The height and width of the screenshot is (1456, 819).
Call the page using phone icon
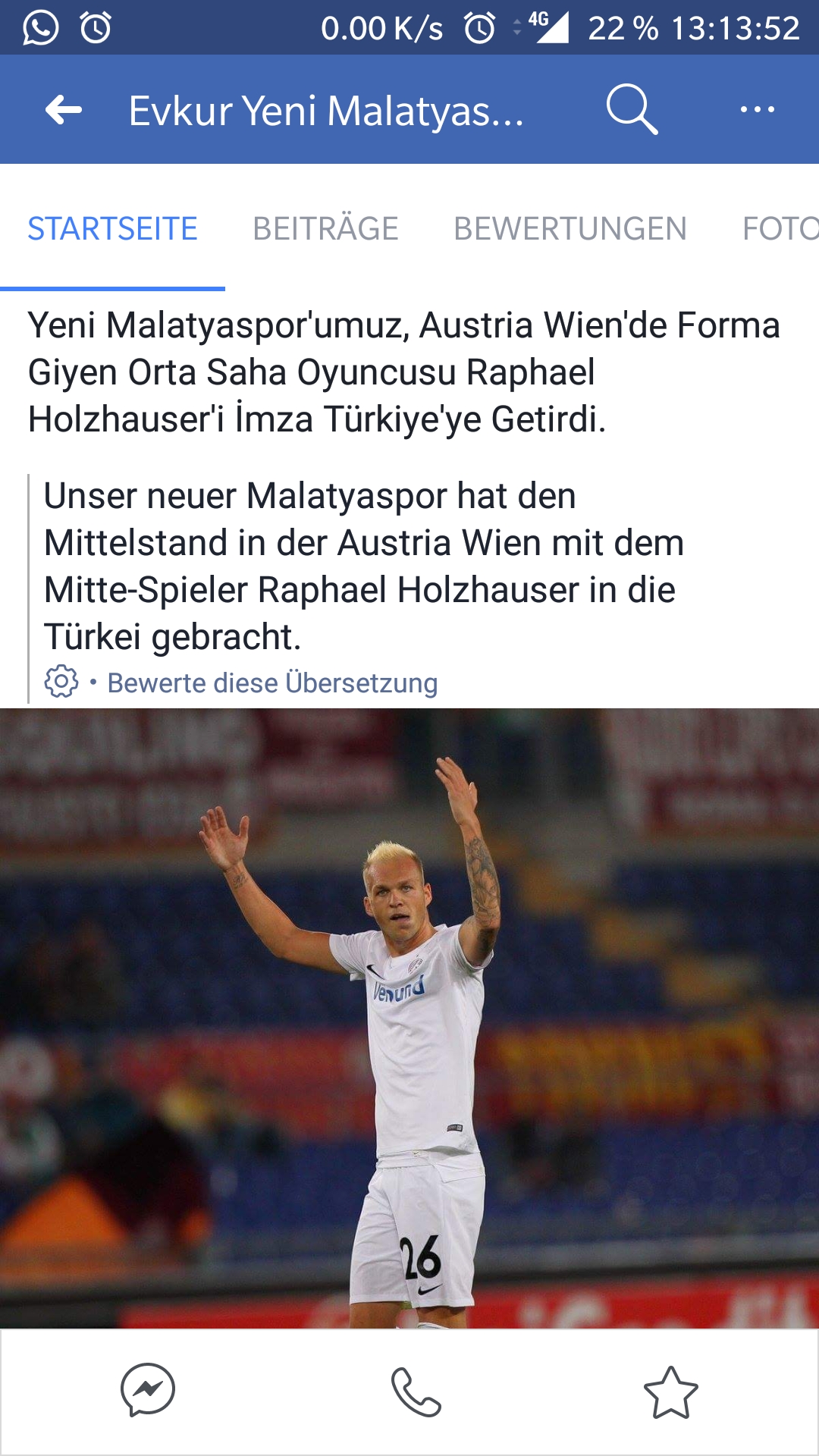416,1392
